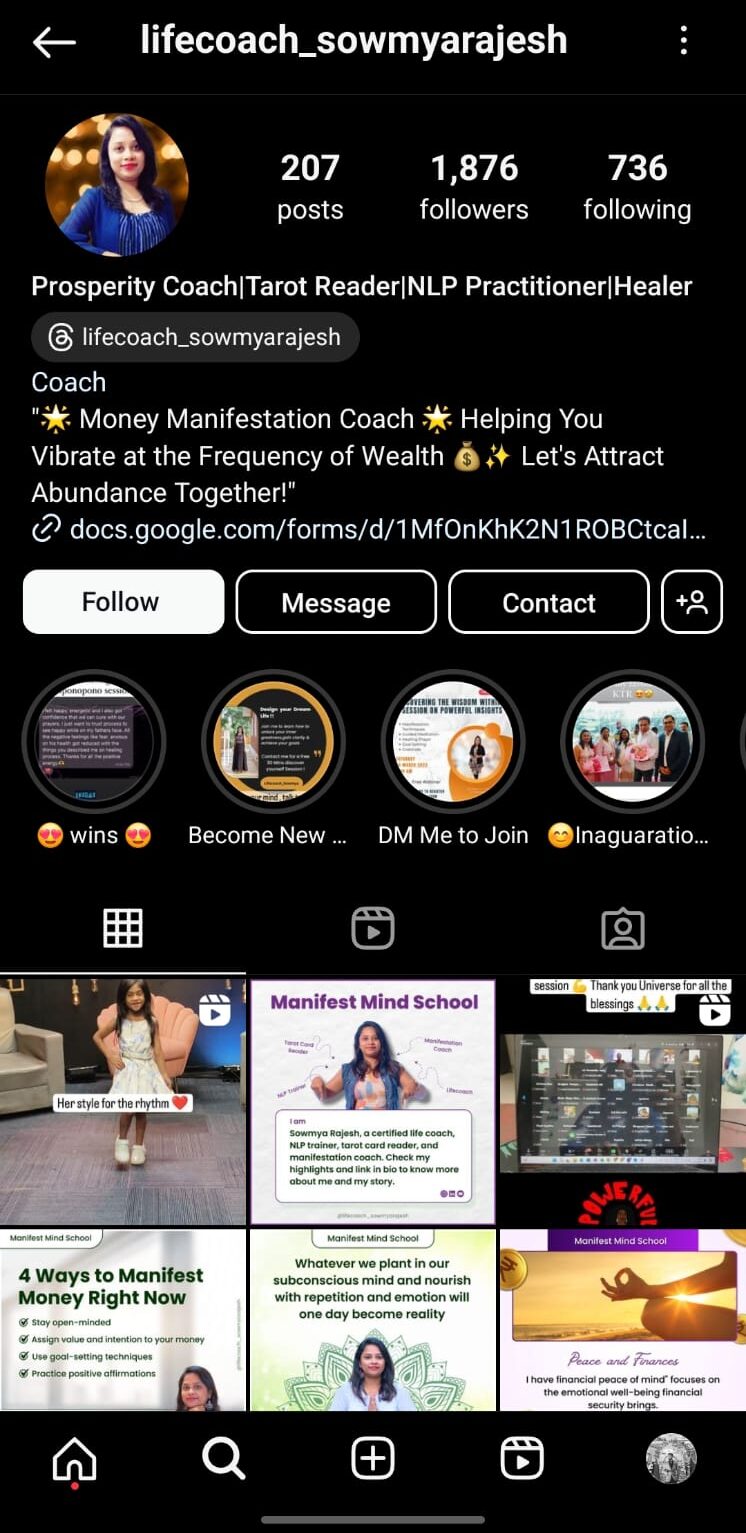View the 'DM Me to Join' highlight
This screenshot has height=1533, width=746.
tap(453, 741)
